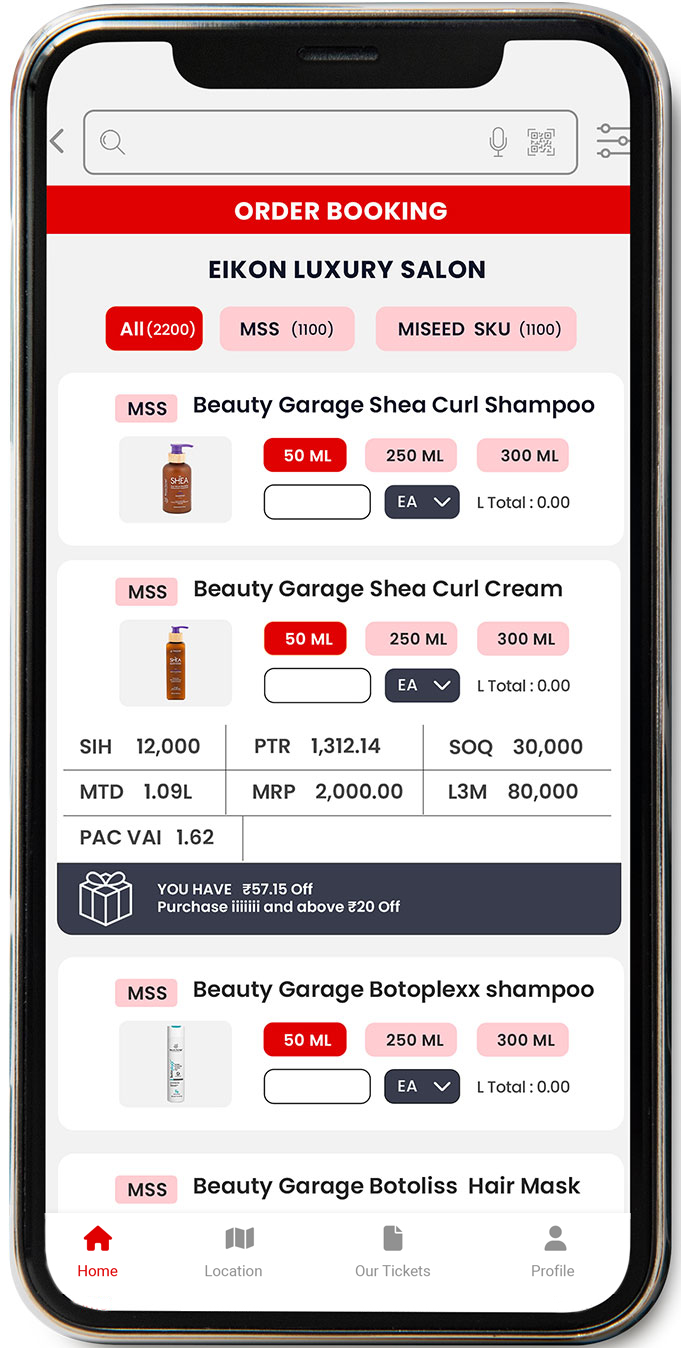The height and width of the screenshot is (1348, 681).
Task: Tap quantity field for Shea Curl Cream
Action: pos(317,686)
